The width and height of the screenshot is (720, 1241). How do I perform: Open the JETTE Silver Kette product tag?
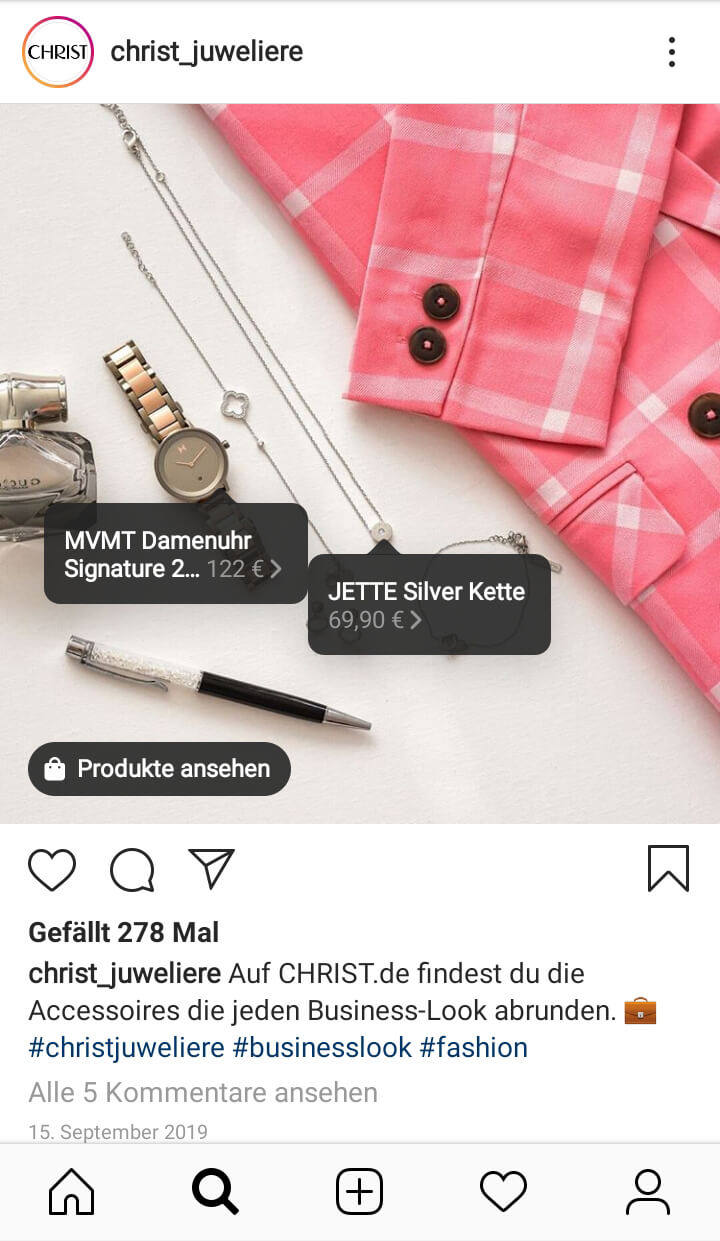[x=429, y=605]
